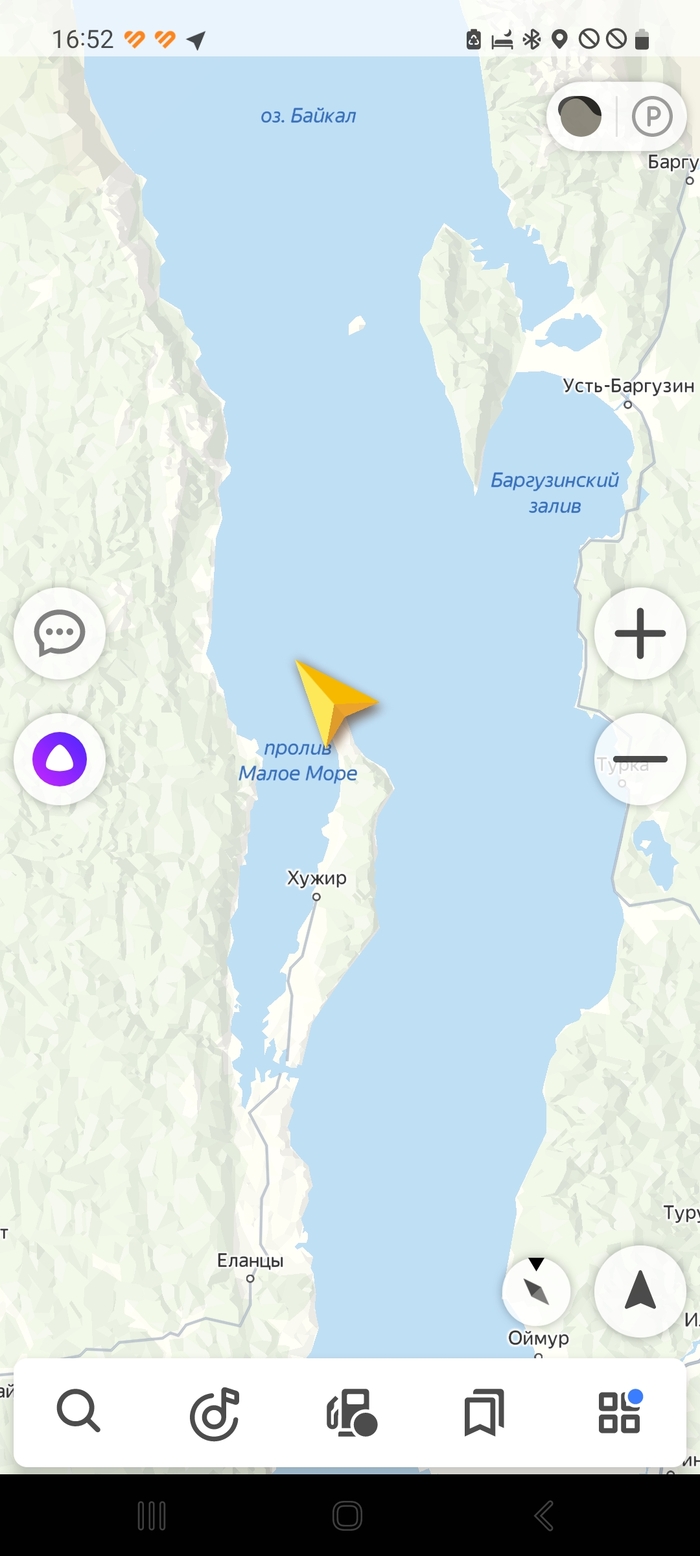Tap the system back button
This screenshot has width=700, height=1556.
pyautogui.click(x=544, y=1516)
